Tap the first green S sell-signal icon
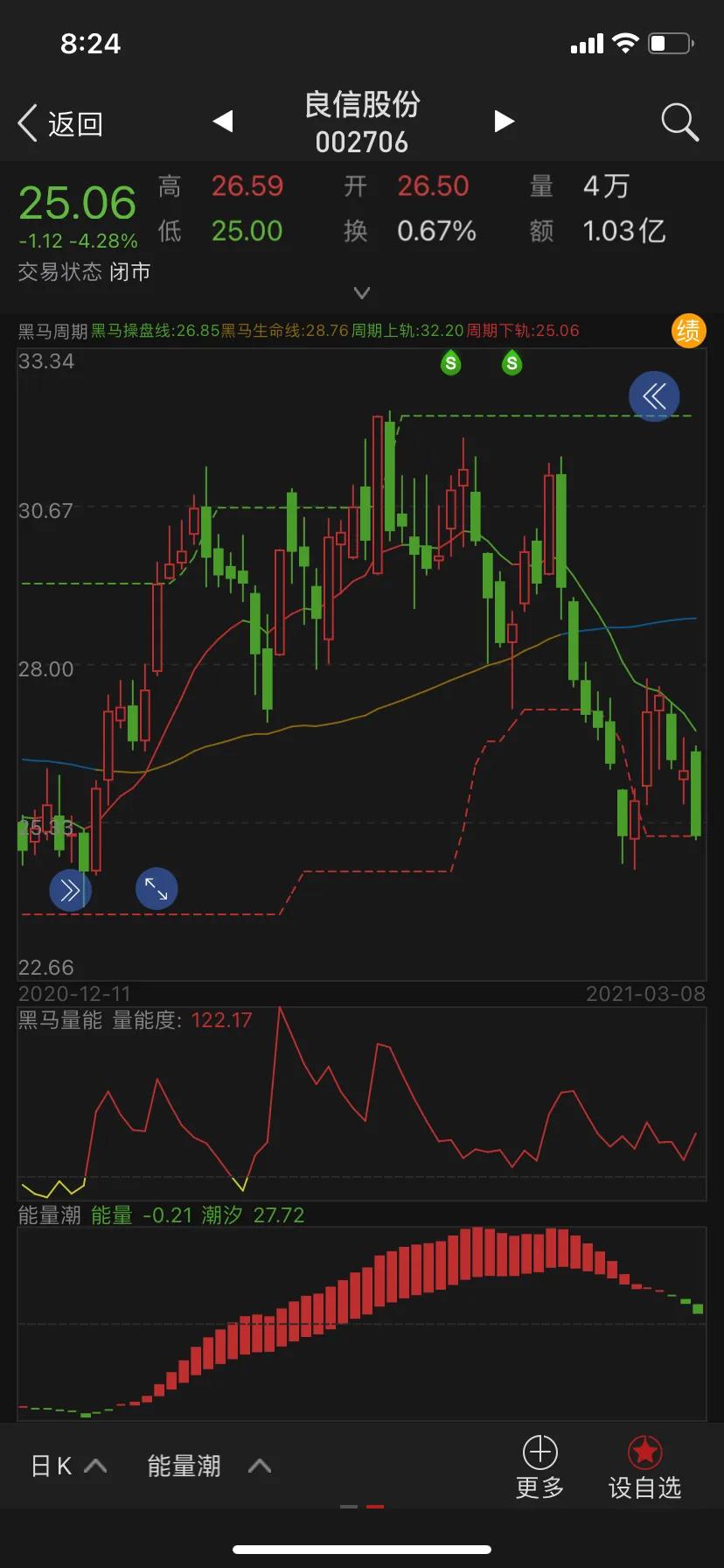 449,362
